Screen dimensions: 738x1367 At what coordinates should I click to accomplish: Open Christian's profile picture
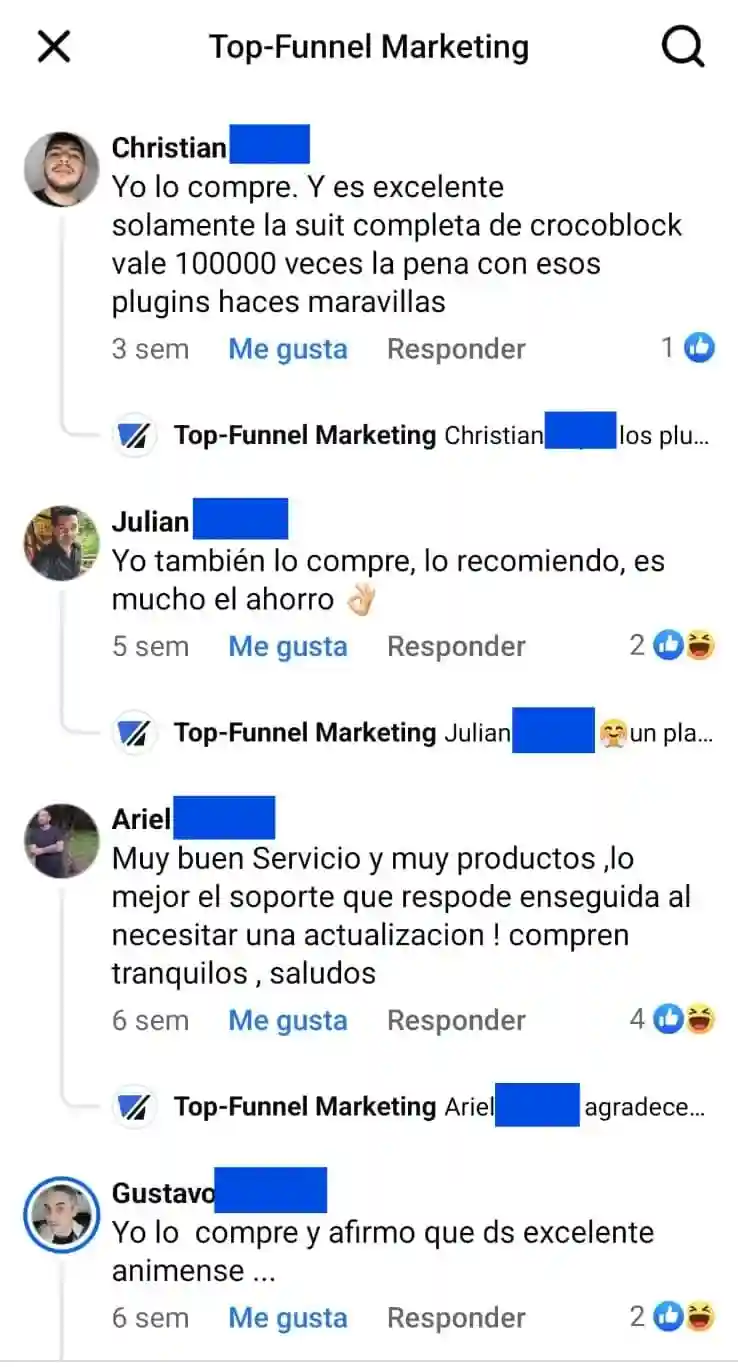point(61,169)
